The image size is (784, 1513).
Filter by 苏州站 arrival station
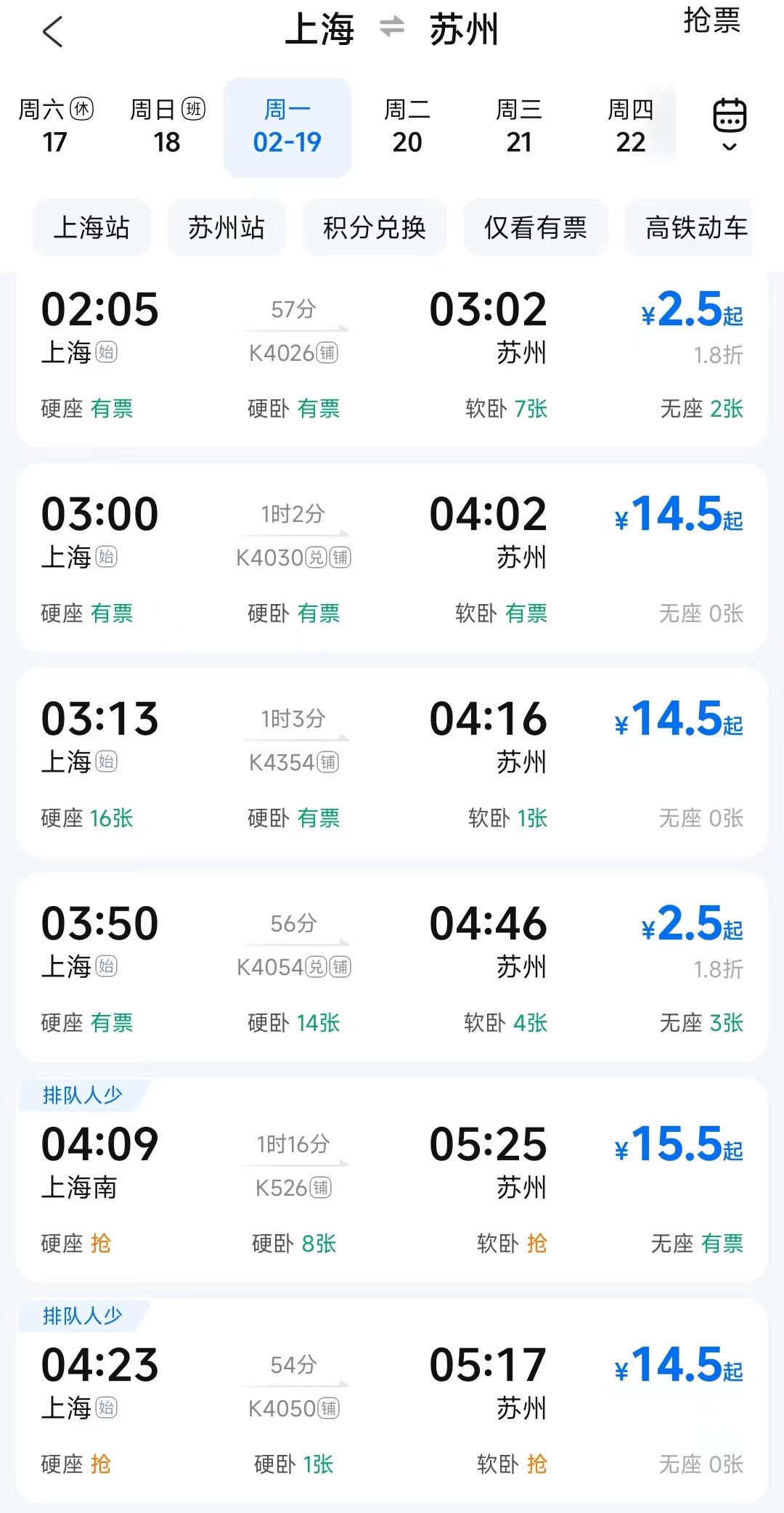pyautogui.click(x=226, y=228)
